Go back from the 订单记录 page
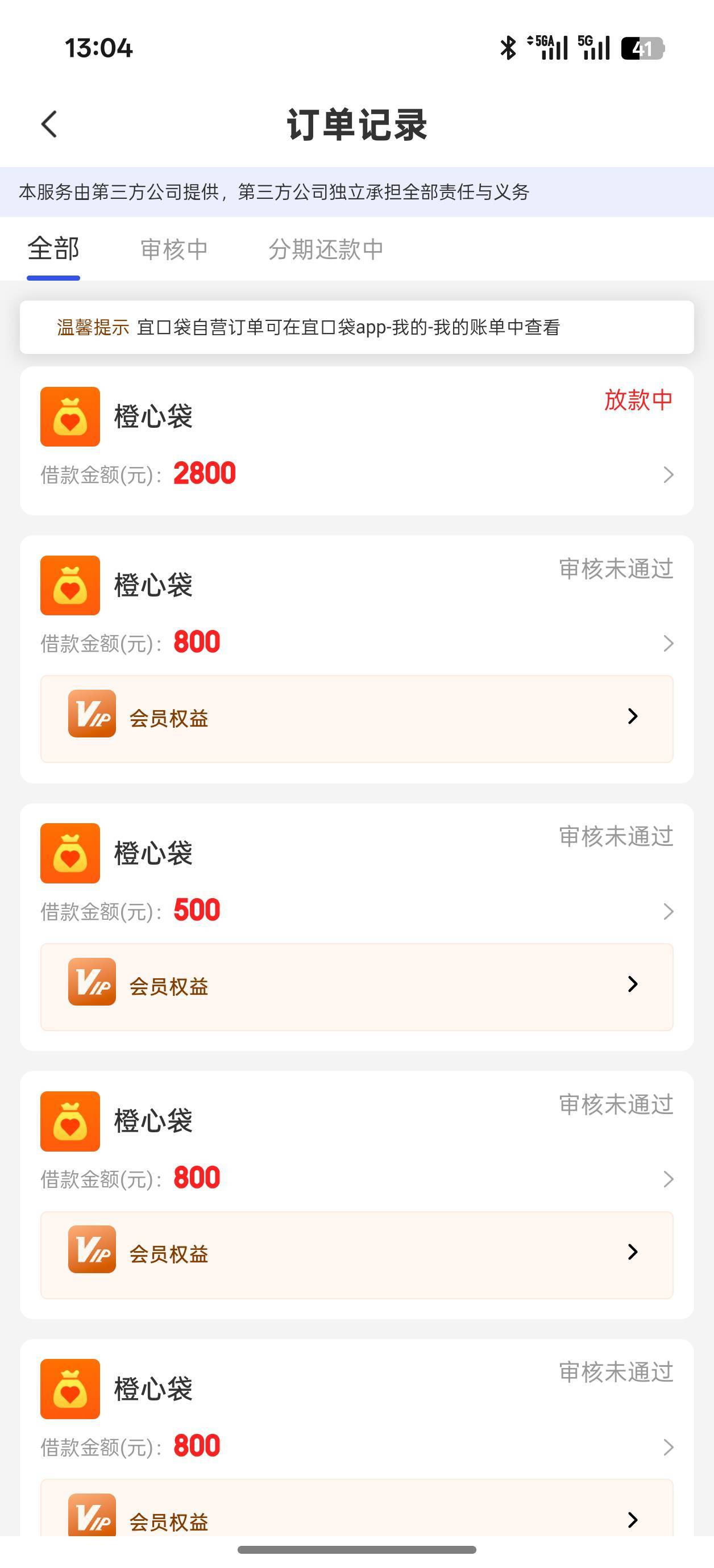The height and width of the screenshot is (1568, 714). click(x=49, y=124)
